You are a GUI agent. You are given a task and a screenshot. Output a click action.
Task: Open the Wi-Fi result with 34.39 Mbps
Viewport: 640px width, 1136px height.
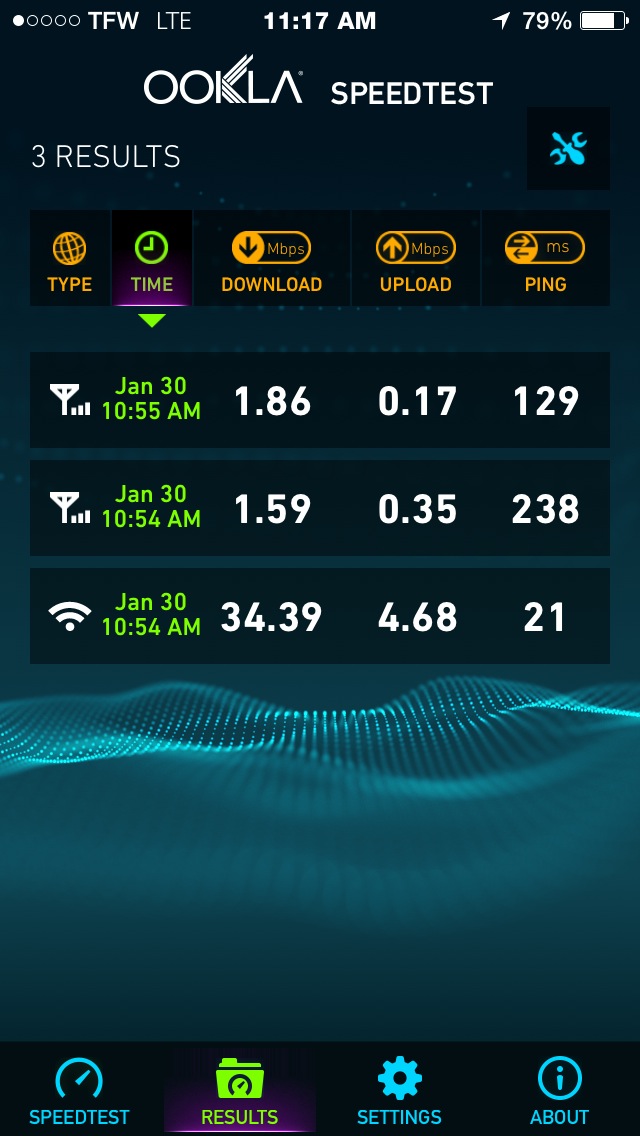click(x=320, y=616)
